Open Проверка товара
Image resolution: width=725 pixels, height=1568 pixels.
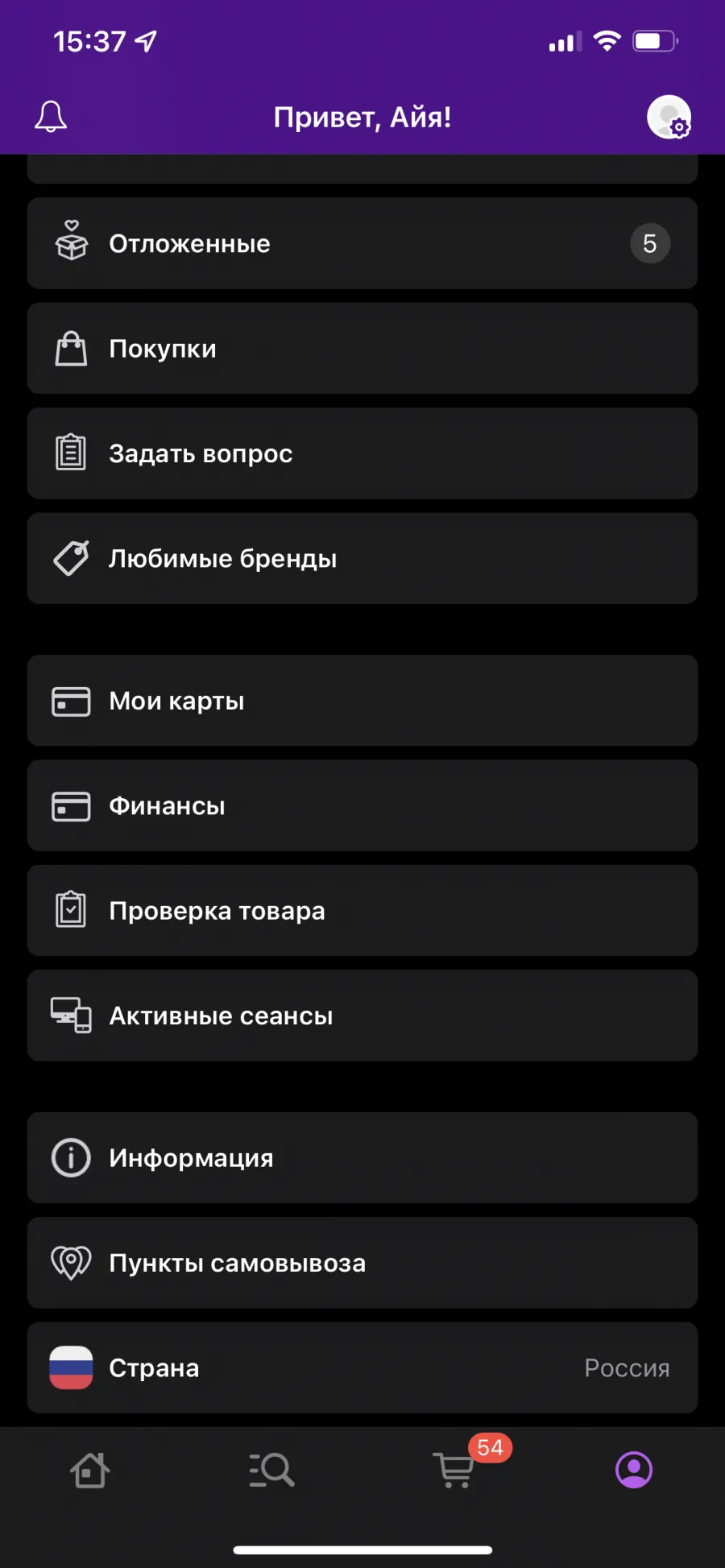pyautogui.click(x=362, y=911)
